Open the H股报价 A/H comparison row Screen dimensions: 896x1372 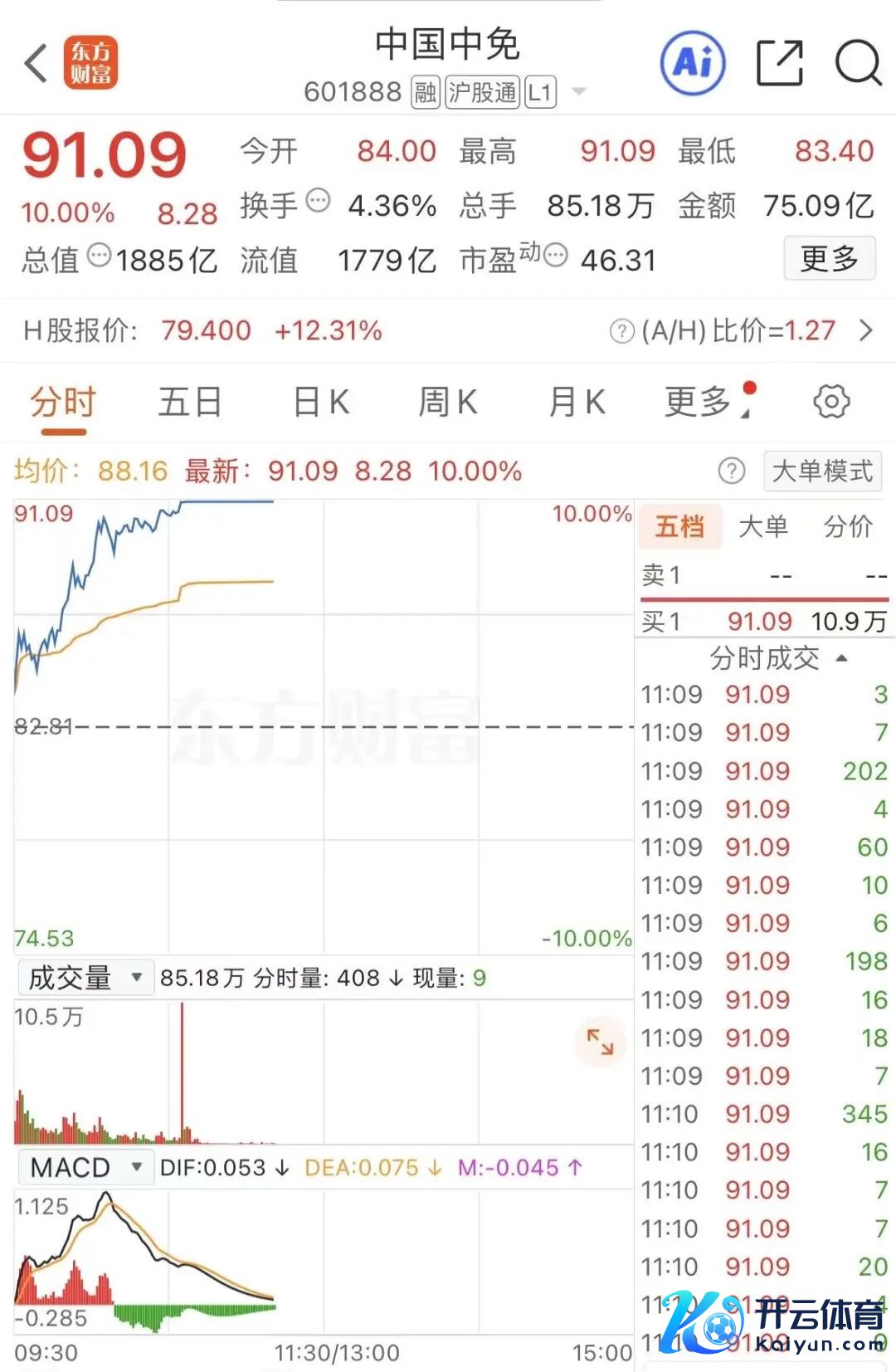tap(865, 330)
